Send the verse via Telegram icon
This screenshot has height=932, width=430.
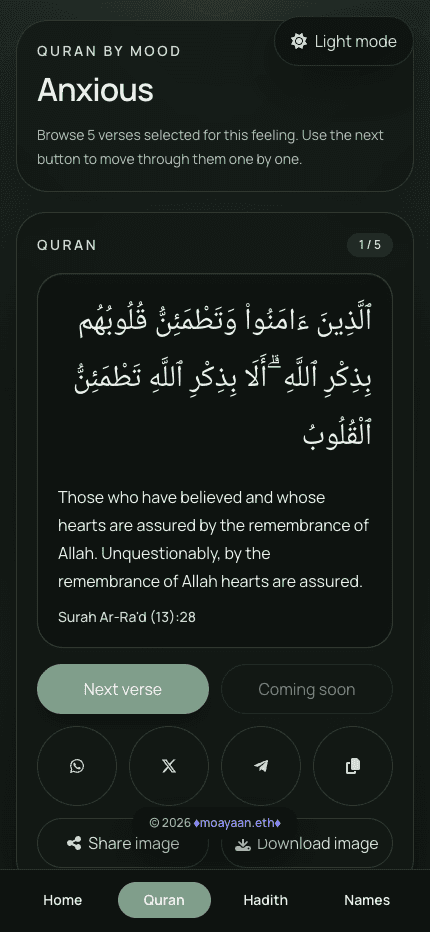point(260,766)
